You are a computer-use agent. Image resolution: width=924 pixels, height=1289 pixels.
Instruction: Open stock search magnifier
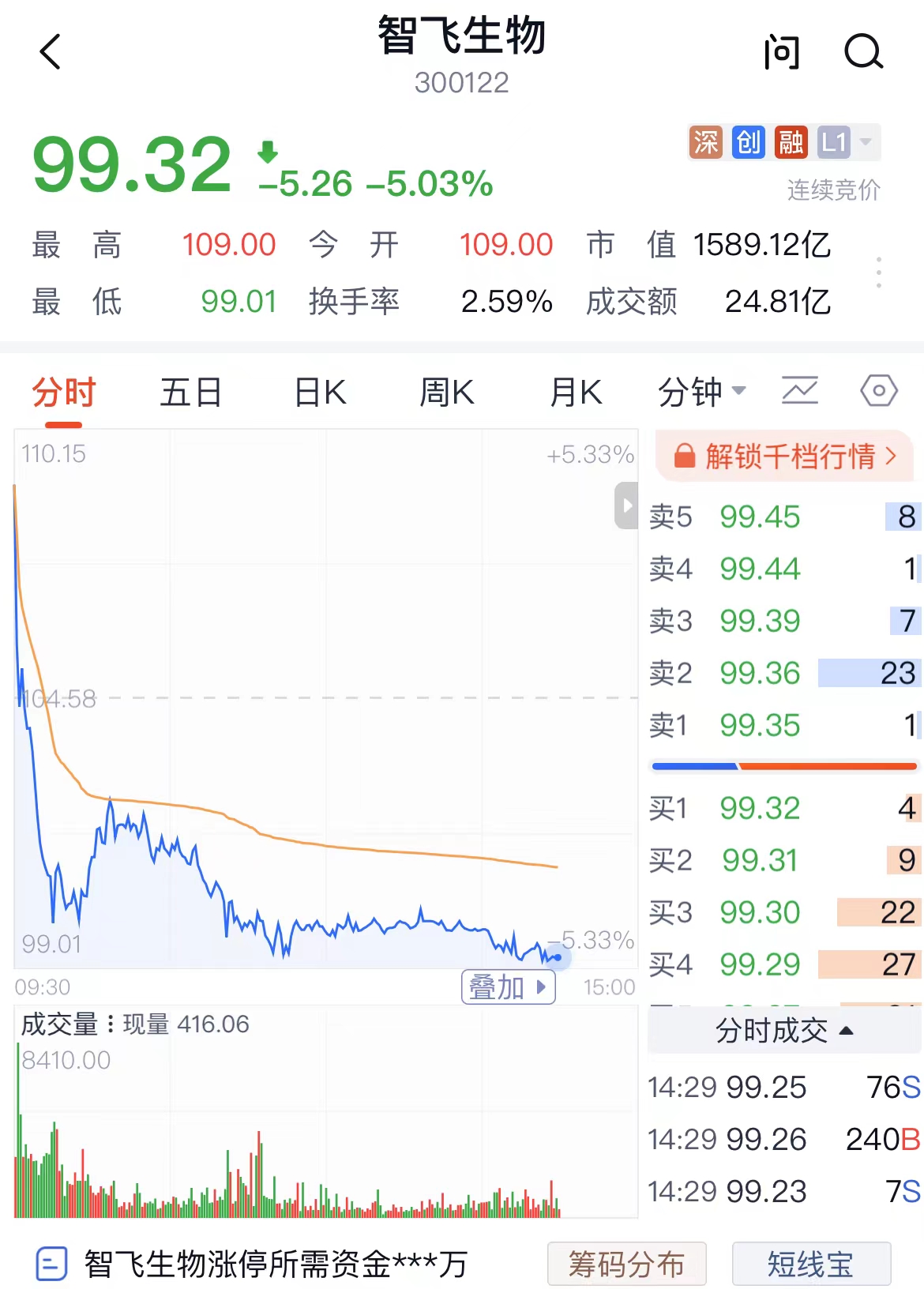coord(863,52)
